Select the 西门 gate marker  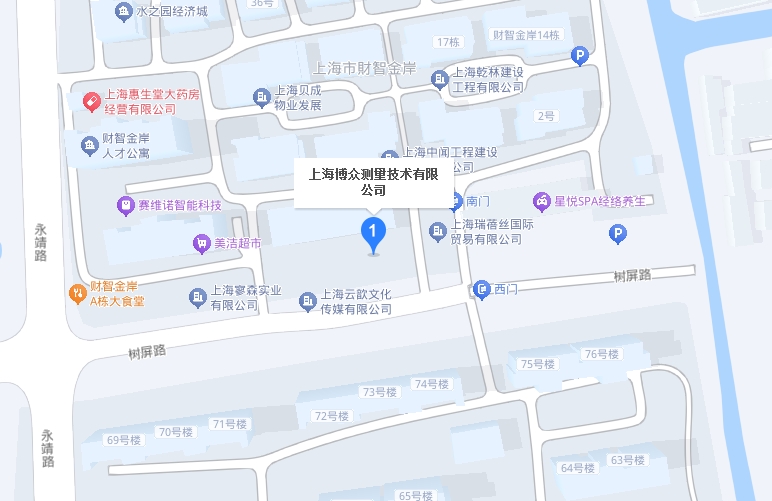pos(482,289)
